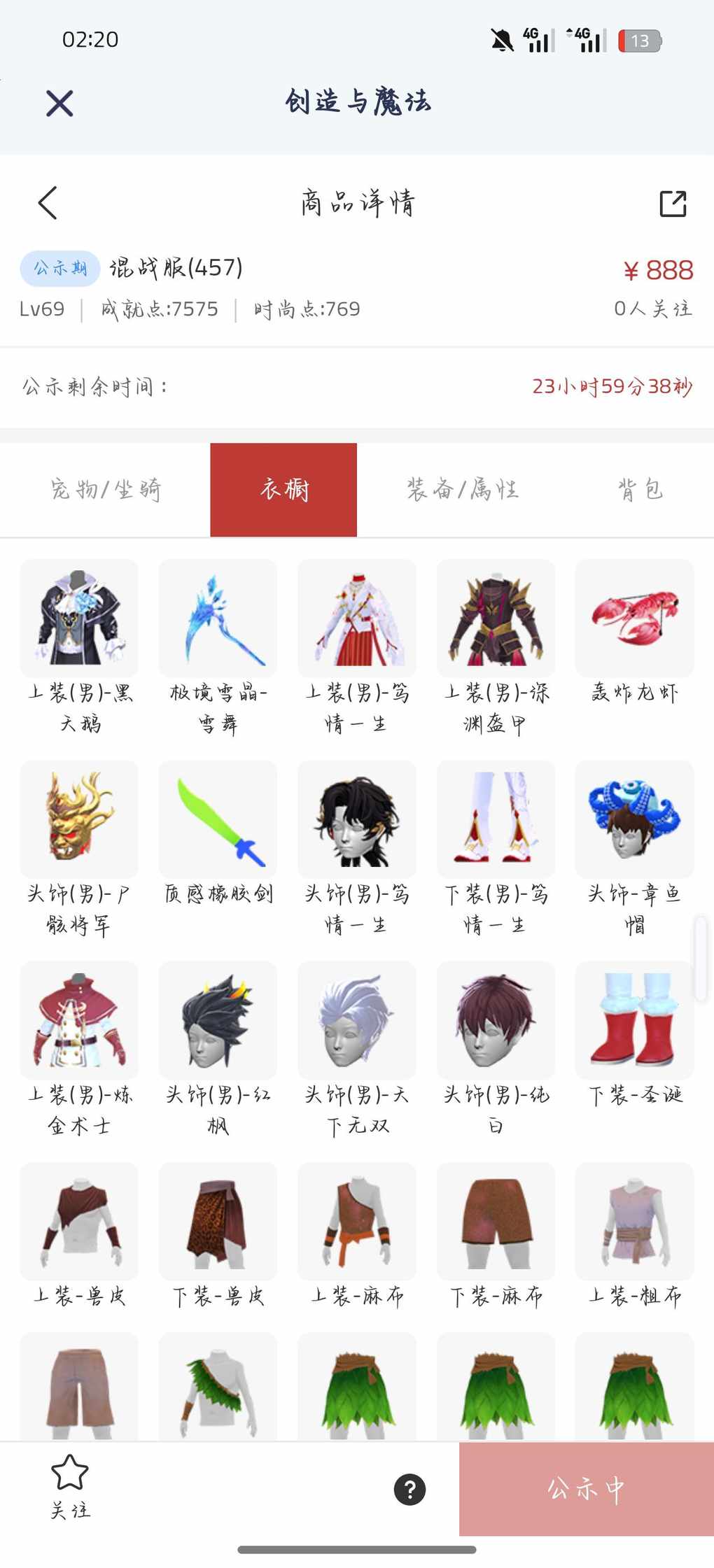
Task: Select the 衣橱 tab
Action: (x=283, y=490)
